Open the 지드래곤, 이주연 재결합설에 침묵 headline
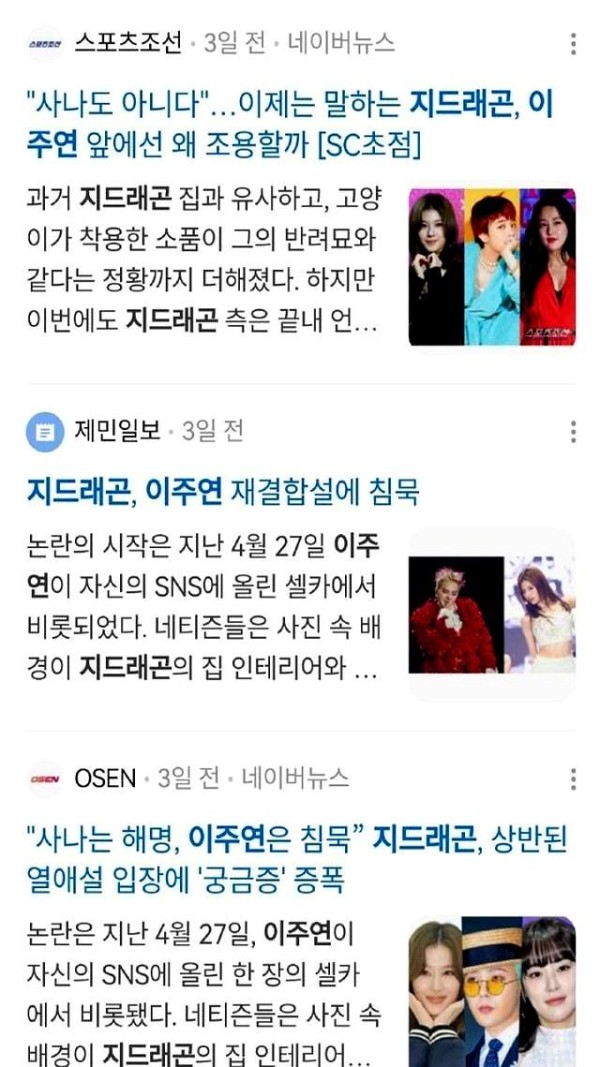The width and height of the screenshot is (600, 1067). pos(223,491)
